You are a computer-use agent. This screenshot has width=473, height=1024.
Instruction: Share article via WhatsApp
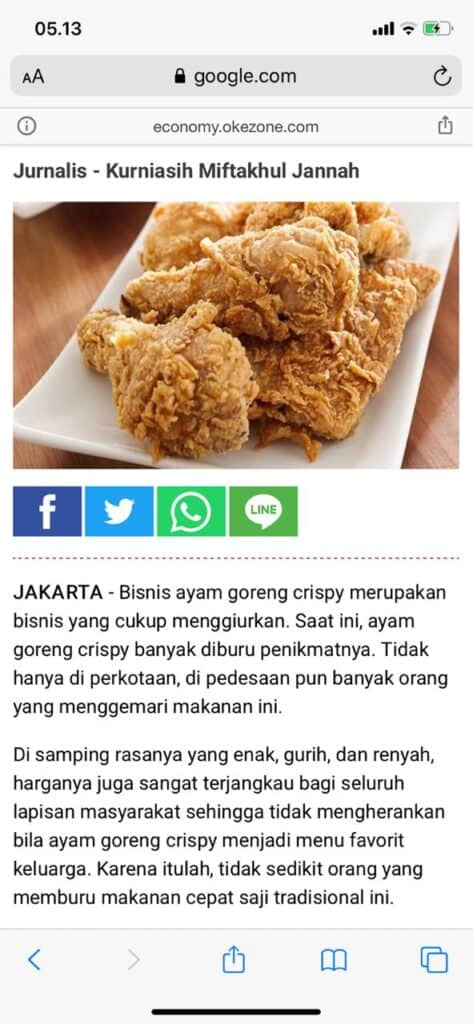tap(191, 511)
